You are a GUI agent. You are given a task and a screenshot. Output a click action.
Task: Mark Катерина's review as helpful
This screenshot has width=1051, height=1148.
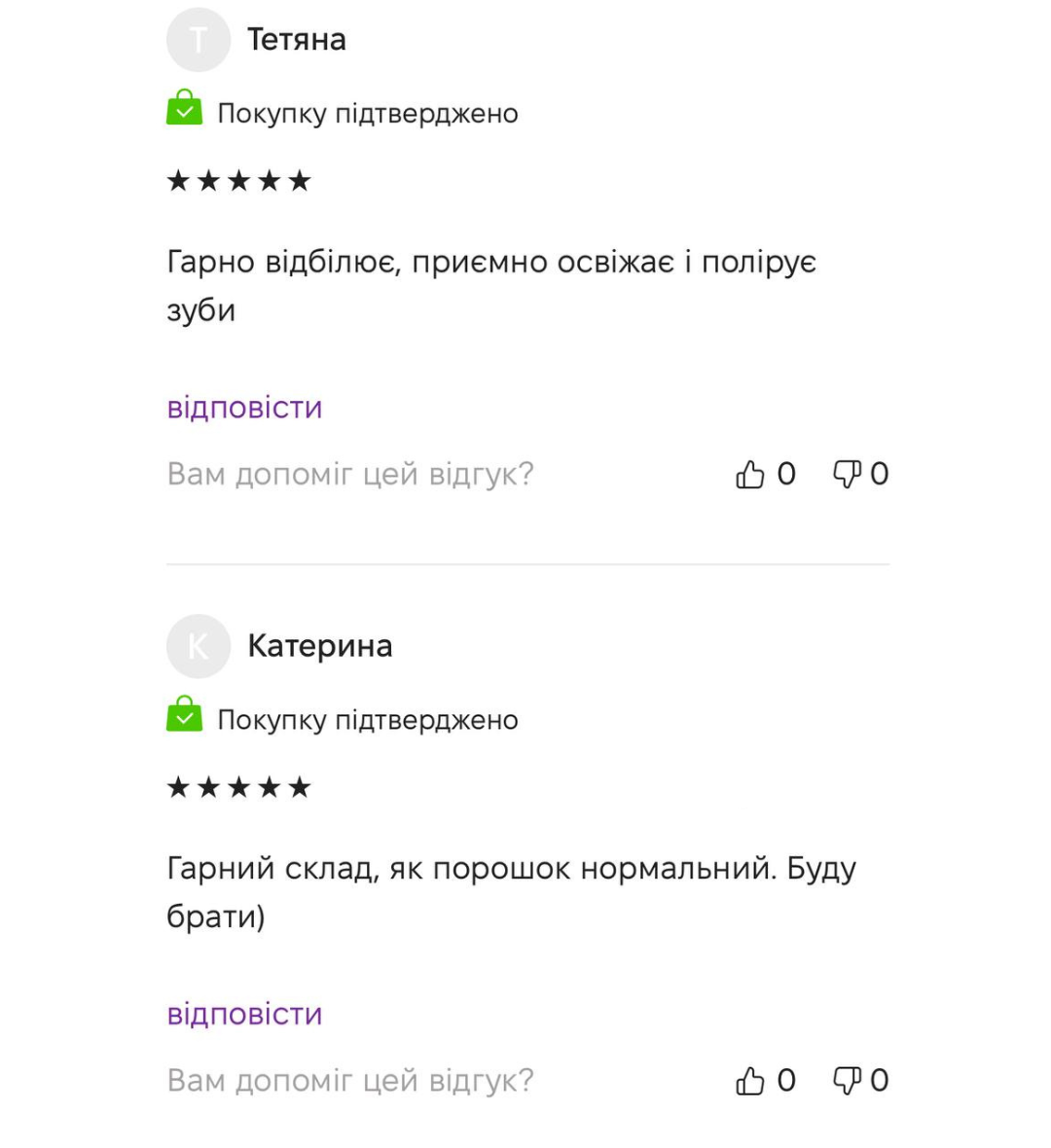[x=750, y=1081]
